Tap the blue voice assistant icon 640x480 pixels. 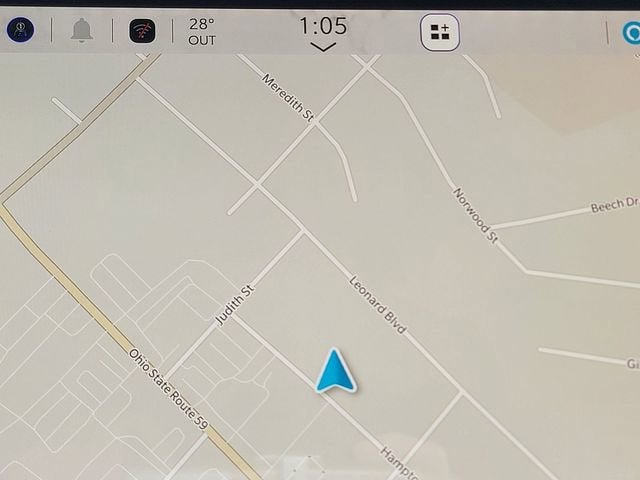coord(632,32)
